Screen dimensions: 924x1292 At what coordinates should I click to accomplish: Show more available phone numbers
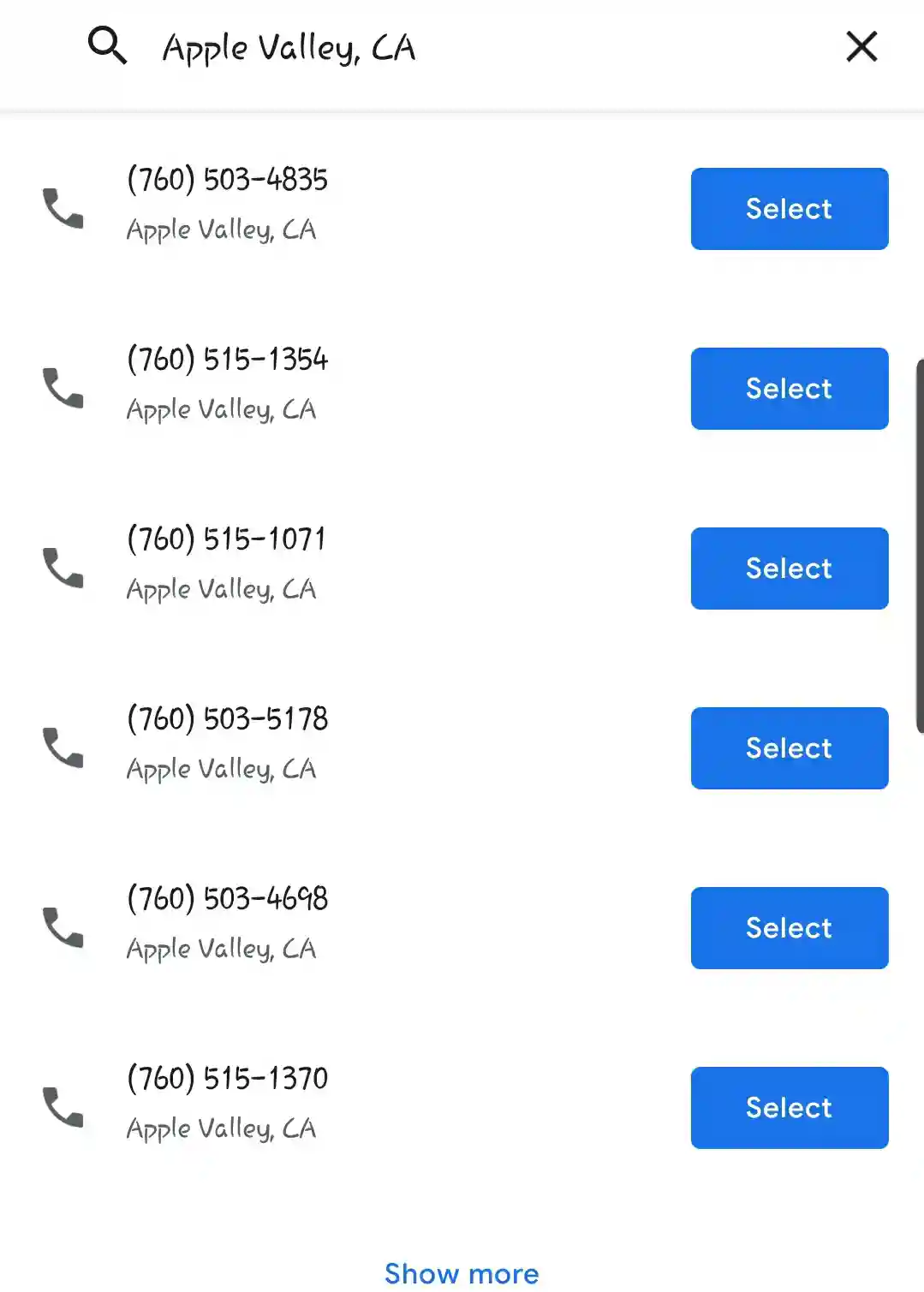pyautogui.click(x=462, y=1273)
